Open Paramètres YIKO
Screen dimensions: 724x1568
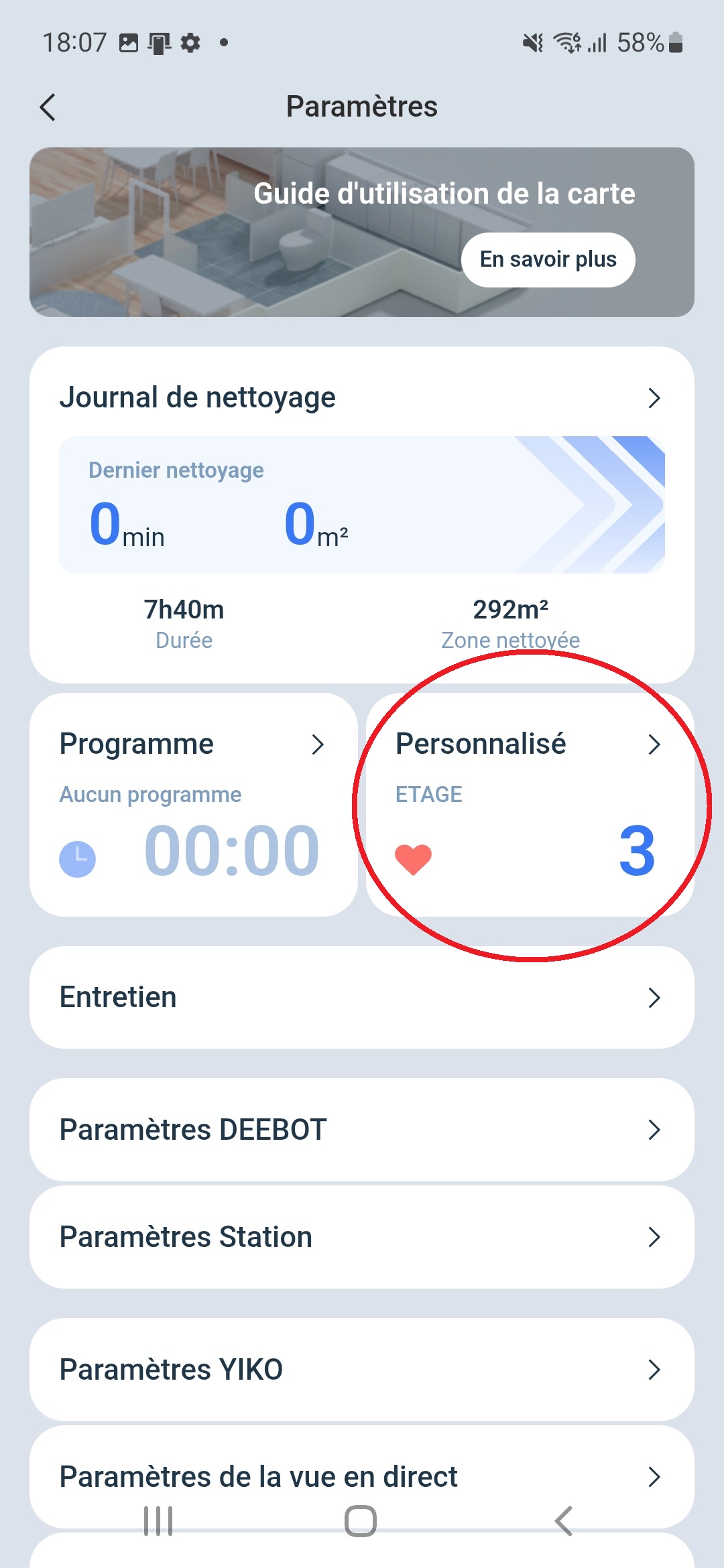click(x=362, y=1370)
